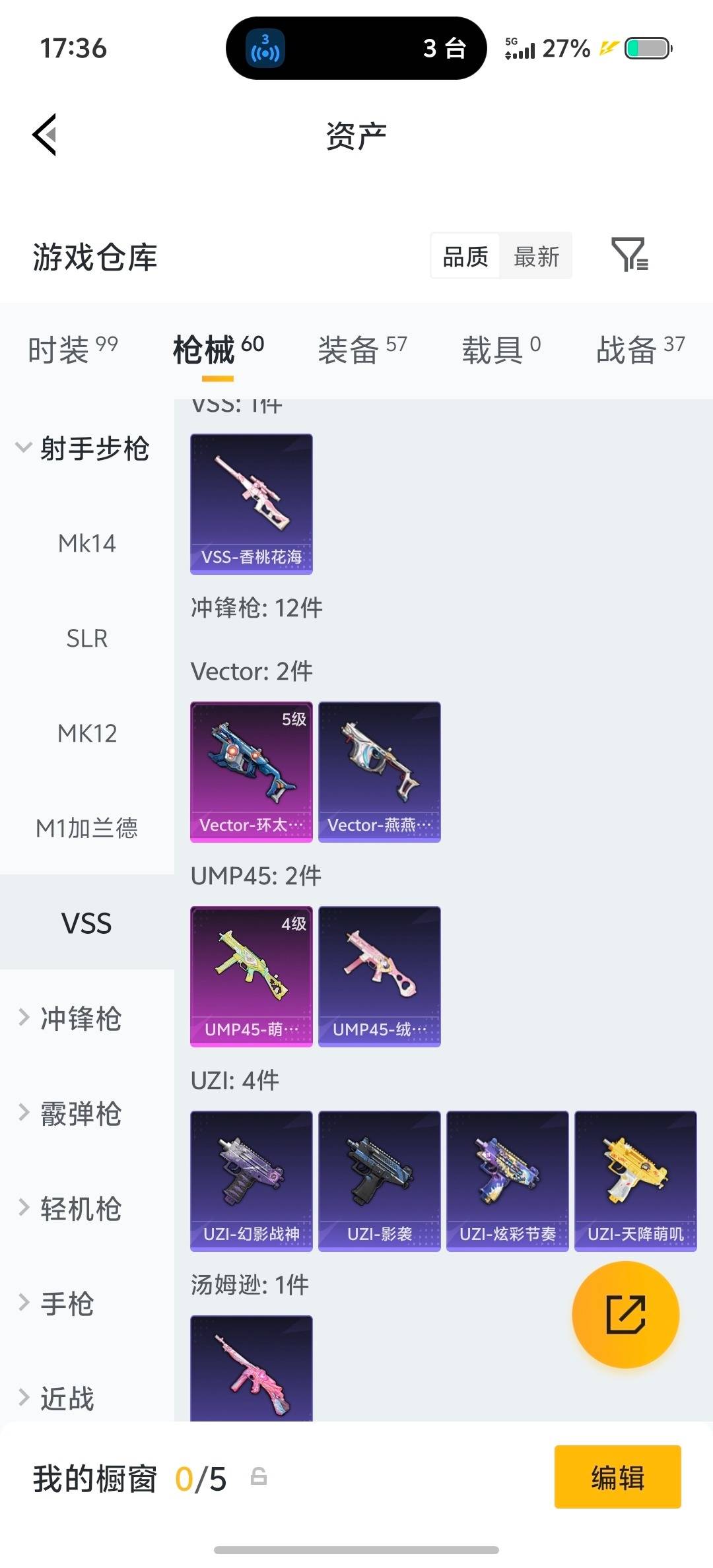
Task: Expand the 冲锋枪 category
Action: click(x=79, y=1020)
